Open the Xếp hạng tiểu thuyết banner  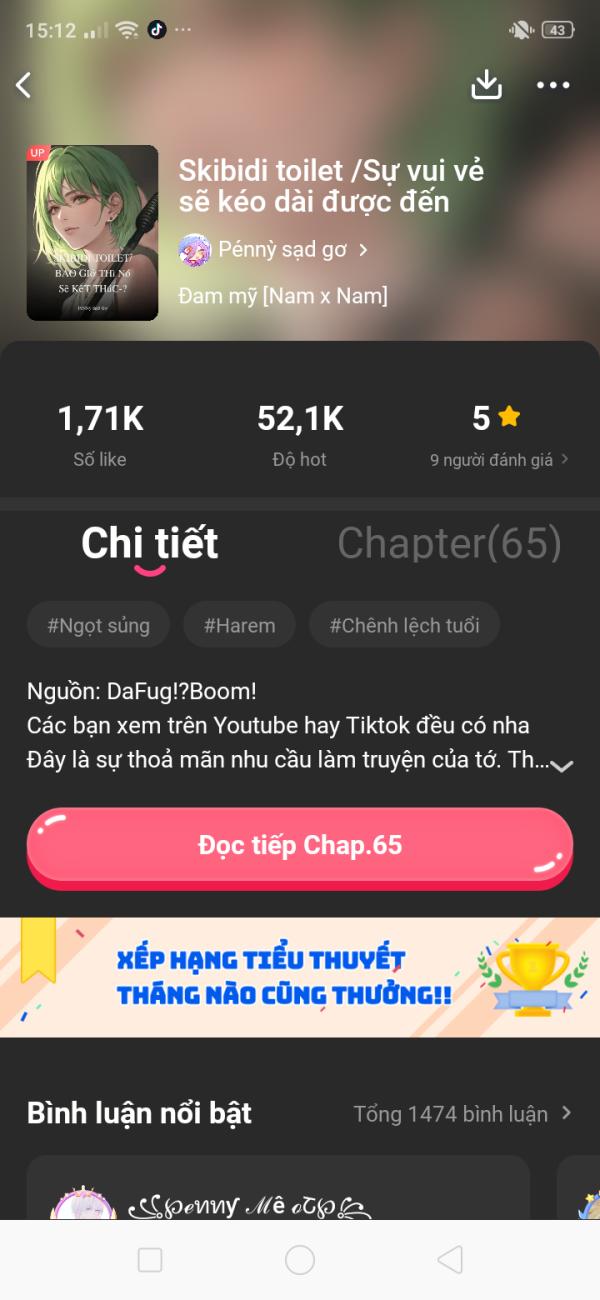pos(300,977)
